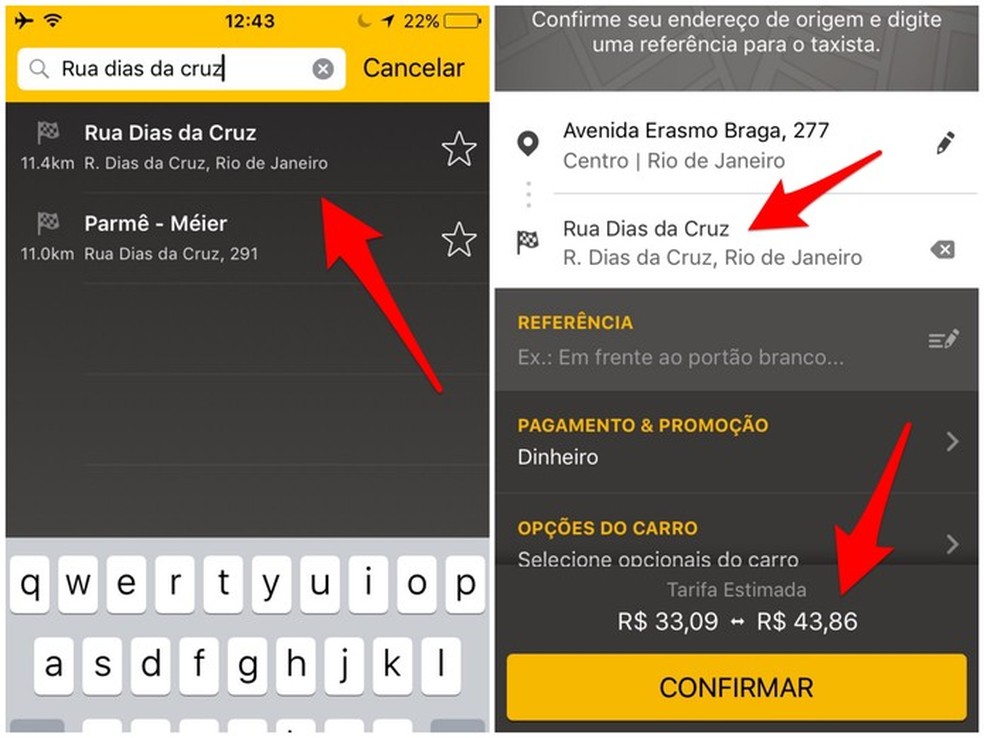Choose the Parmê - Méier result
984x738 pixels.
170,238
